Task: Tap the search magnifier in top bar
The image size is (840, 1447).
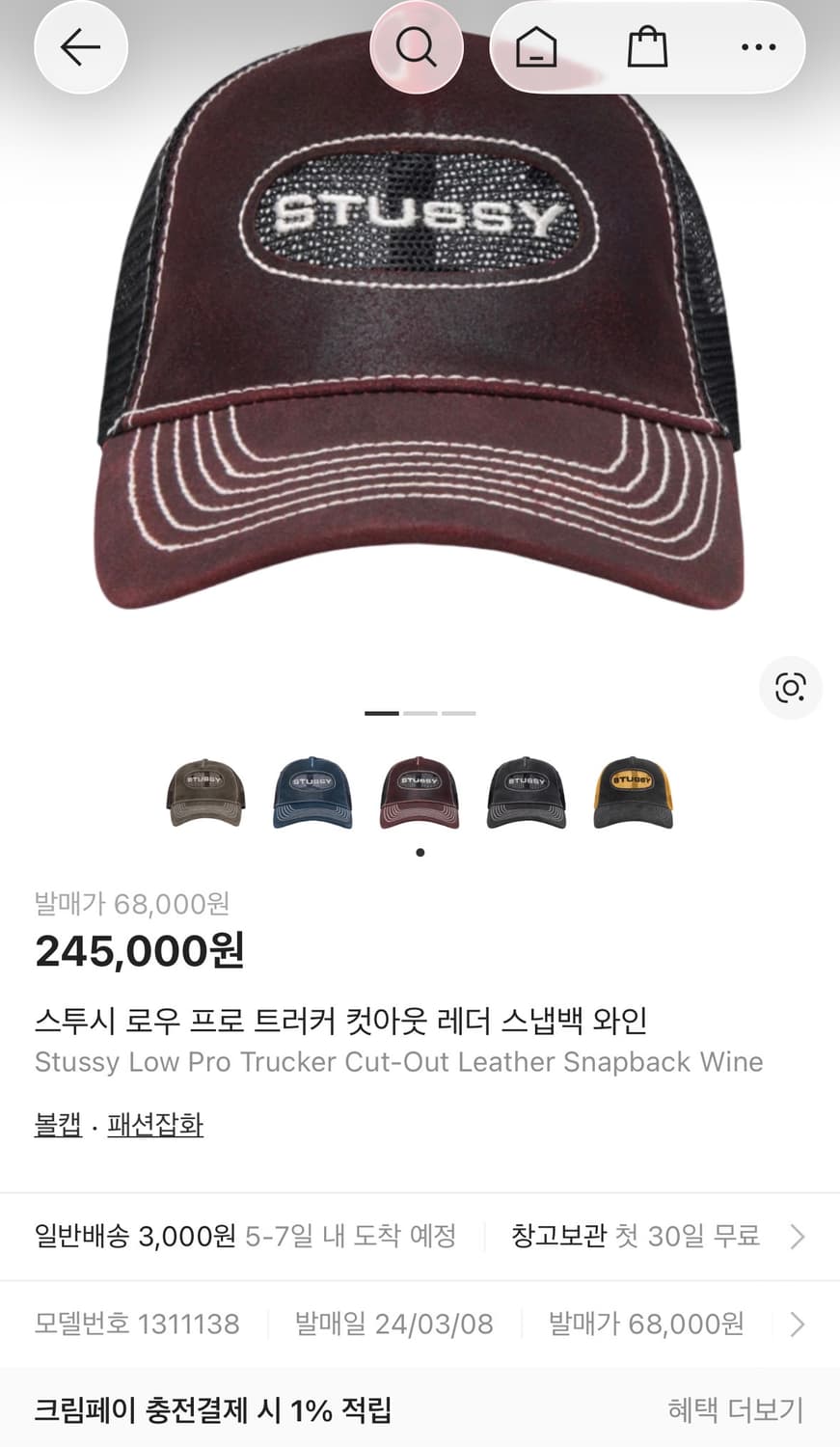Action: (416, 46)
